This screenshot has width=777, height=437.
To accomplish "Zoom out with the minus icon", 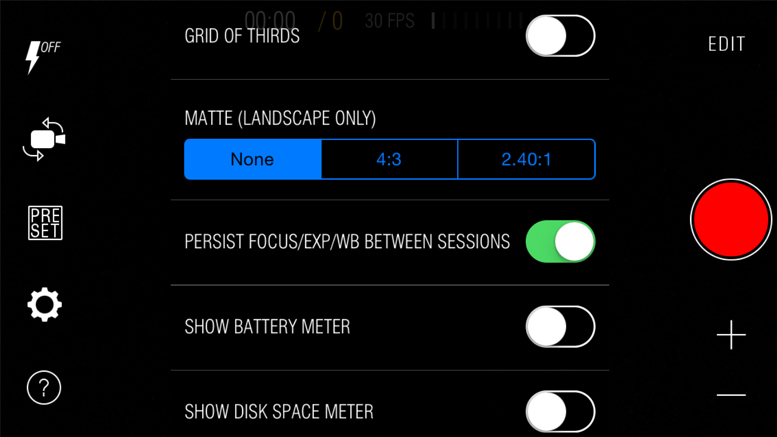I will tap(731, 396).
